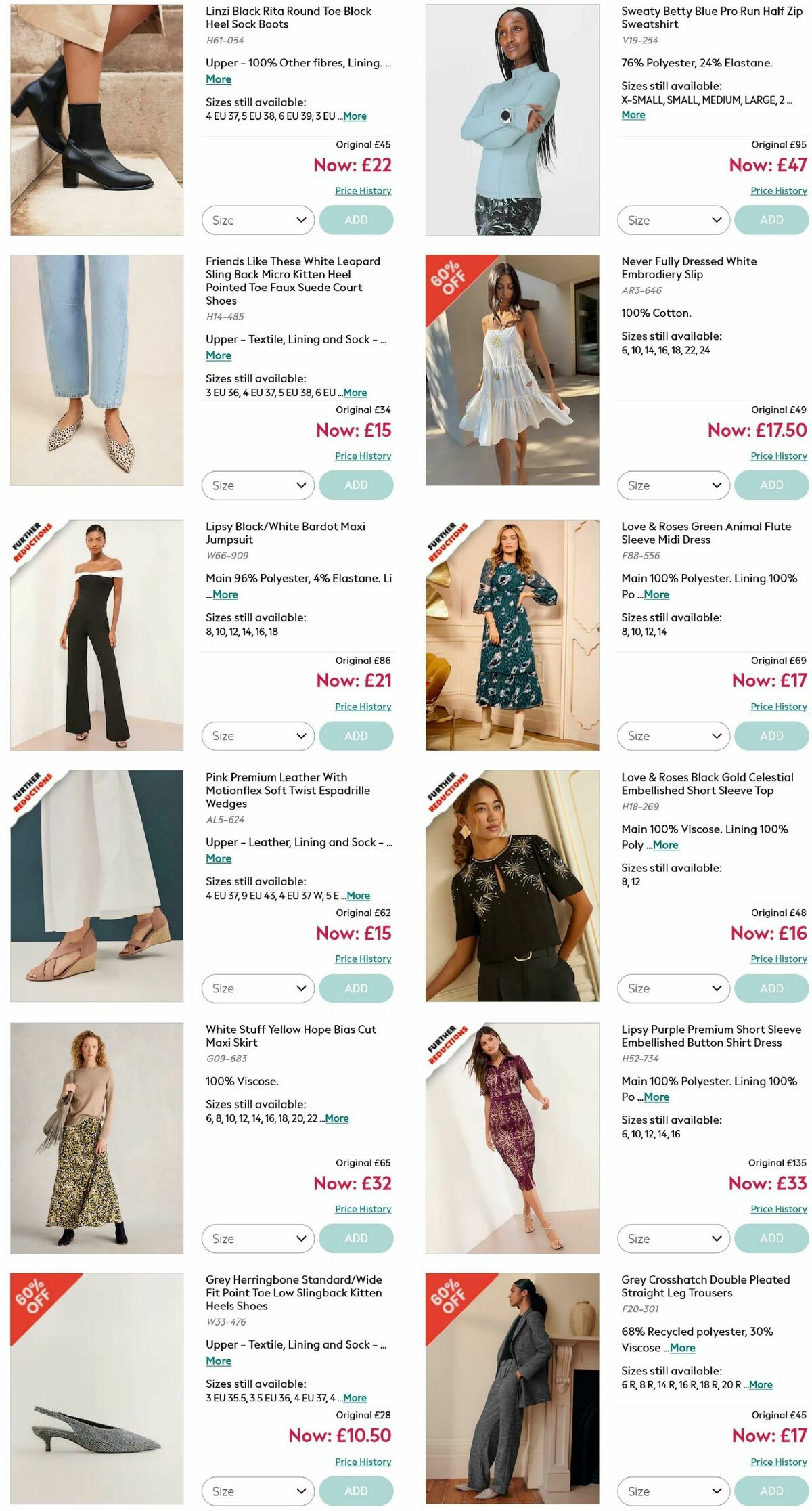Open the Size selector for the Lipsy purple shirt dress
Screen dimensions: 812x1511
coord(673,1238)
